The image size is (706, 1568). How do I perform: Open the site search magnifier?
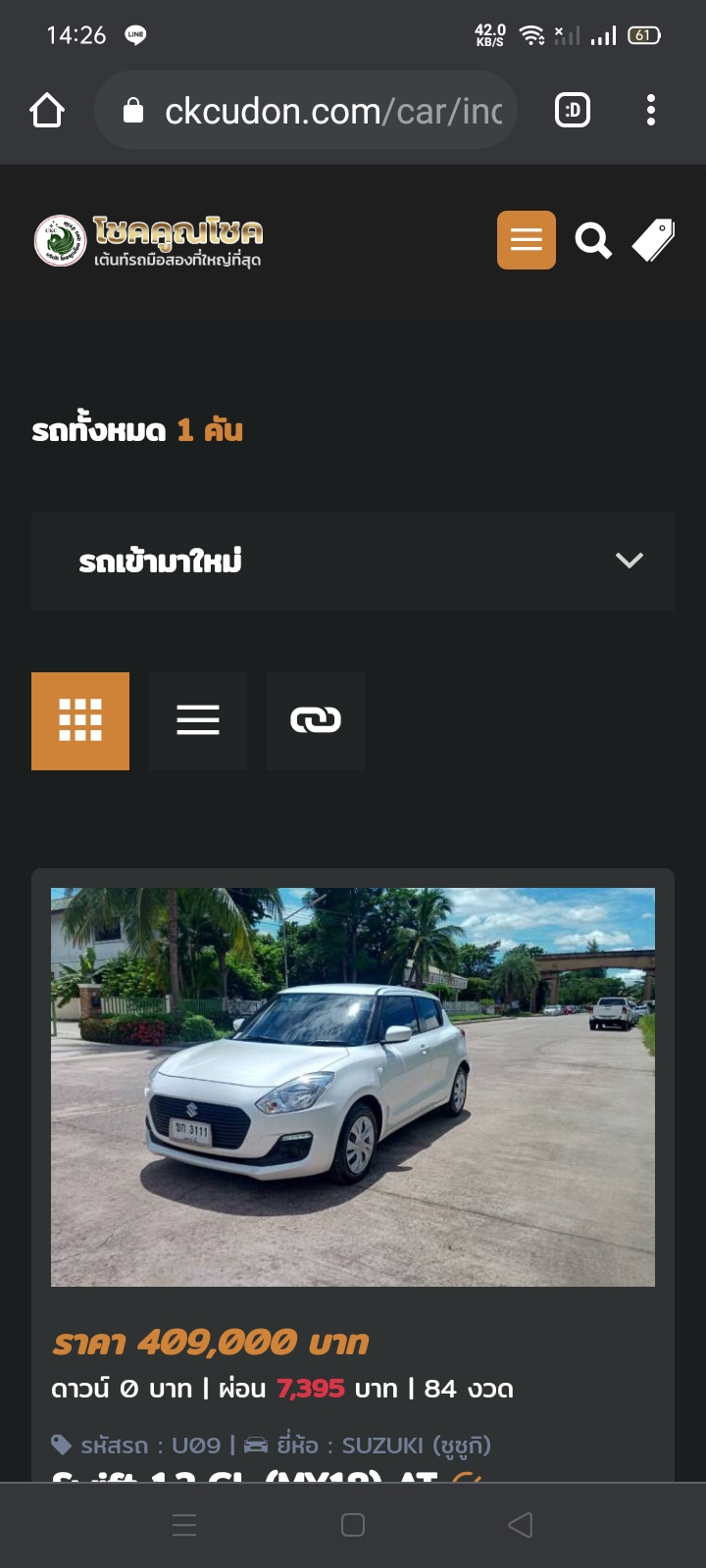point(592,240)
